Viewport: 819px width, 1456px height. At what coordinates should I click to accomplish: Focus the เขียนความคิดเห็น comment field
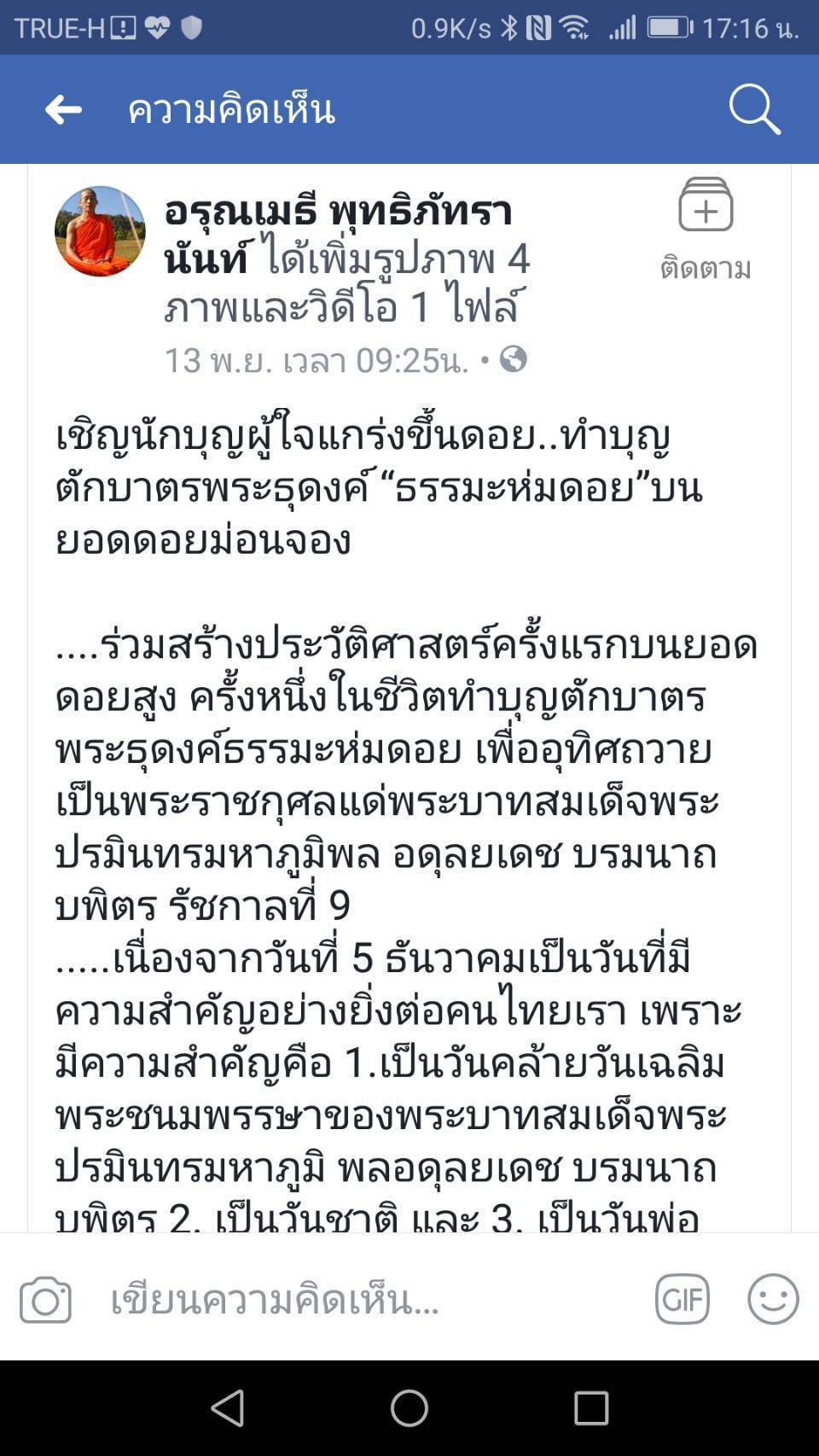[275, 1300]
